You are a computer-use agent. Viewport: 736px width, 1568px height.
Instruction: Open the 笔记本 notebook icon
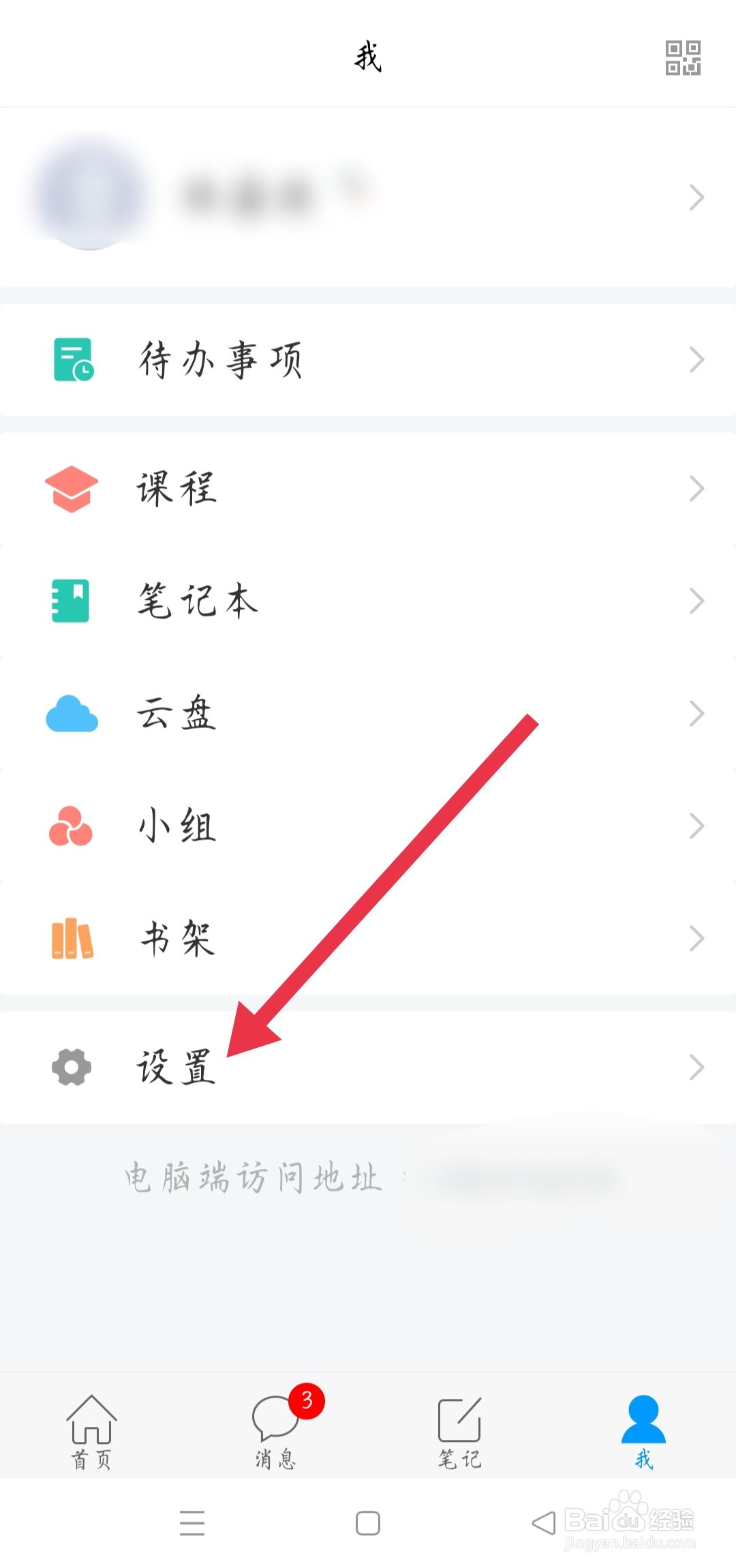click(x=70, y=601)
